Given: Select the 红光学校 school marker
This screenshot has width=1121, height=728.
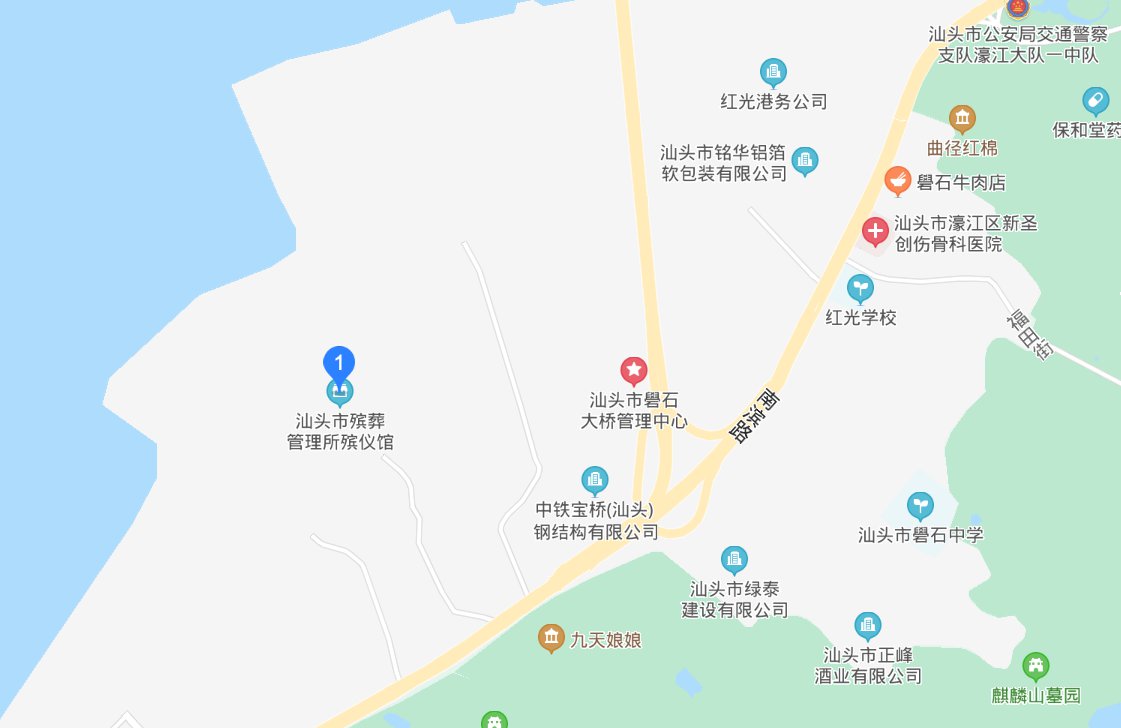Looking at the screenshot, I should 860,290.
